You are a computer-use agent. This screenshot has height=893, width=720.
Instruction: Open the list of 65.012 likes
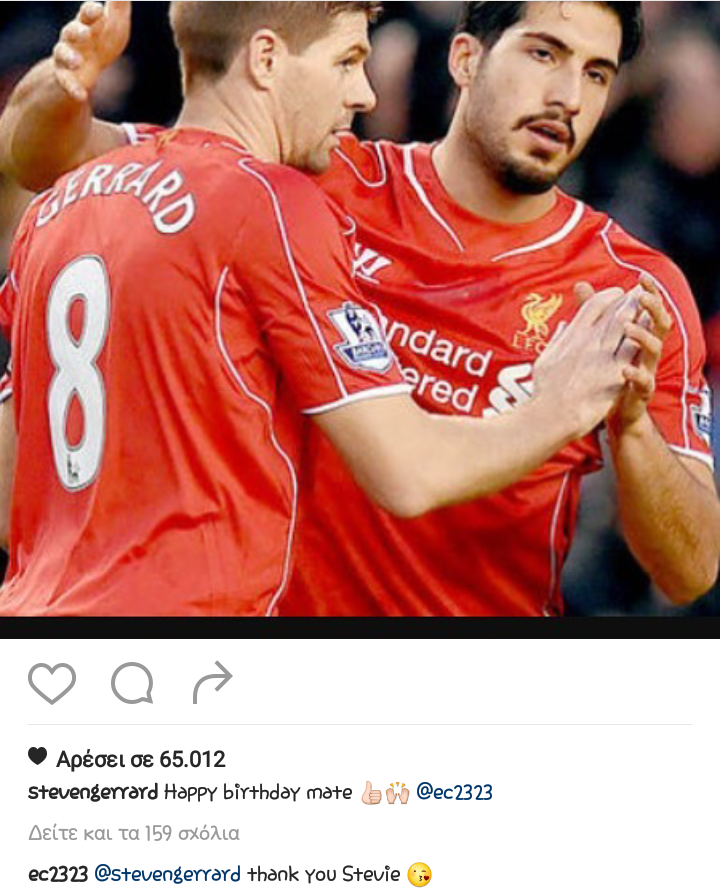coord(140,759)
